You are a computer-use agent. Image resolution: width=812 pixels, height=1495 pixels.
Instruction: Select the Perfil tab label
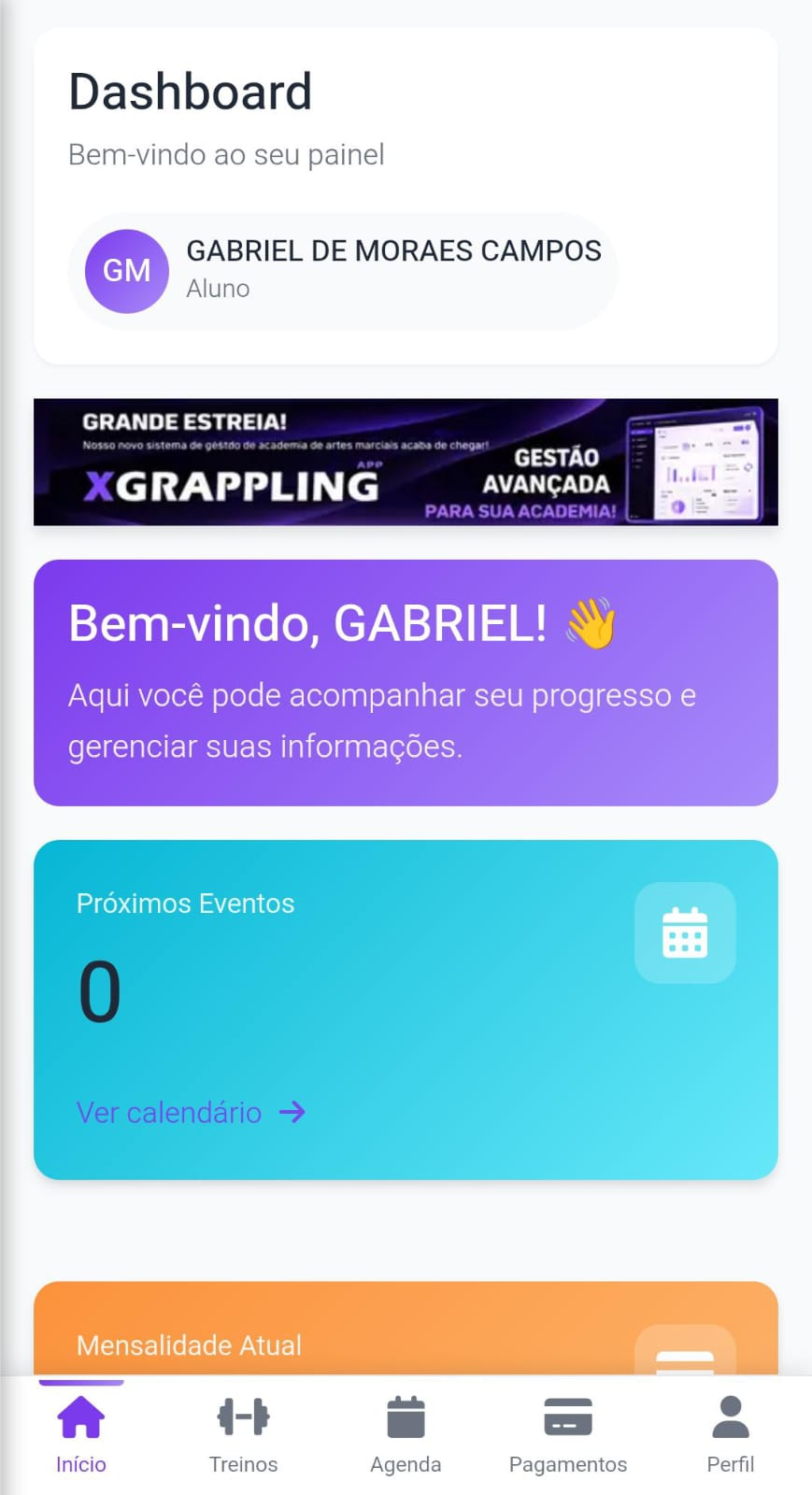coord(730,1463)
